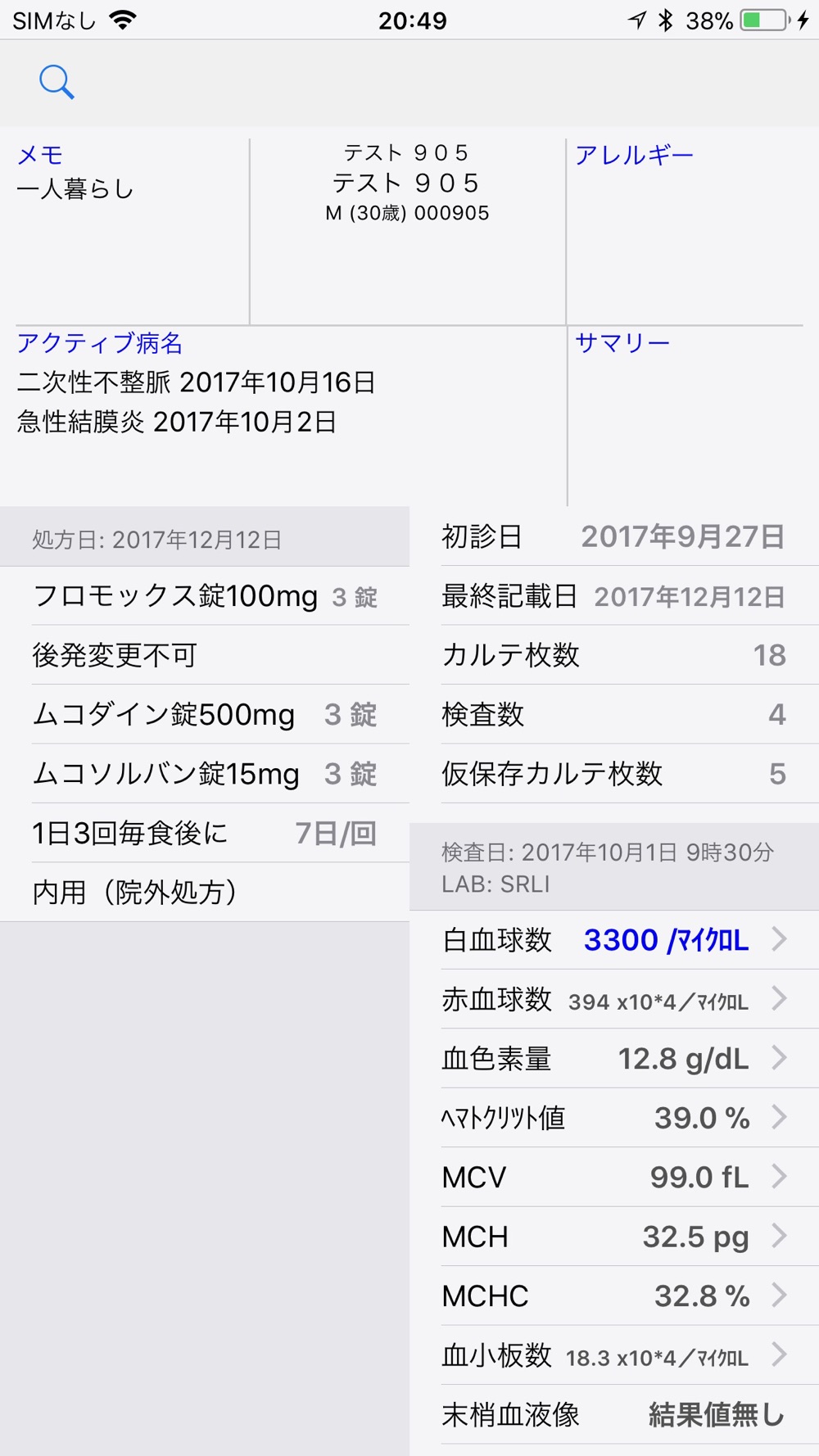Open ヘマトクリット値 result details
The width and height of the screenshot is (819, 1456).
pos(614,1118)
